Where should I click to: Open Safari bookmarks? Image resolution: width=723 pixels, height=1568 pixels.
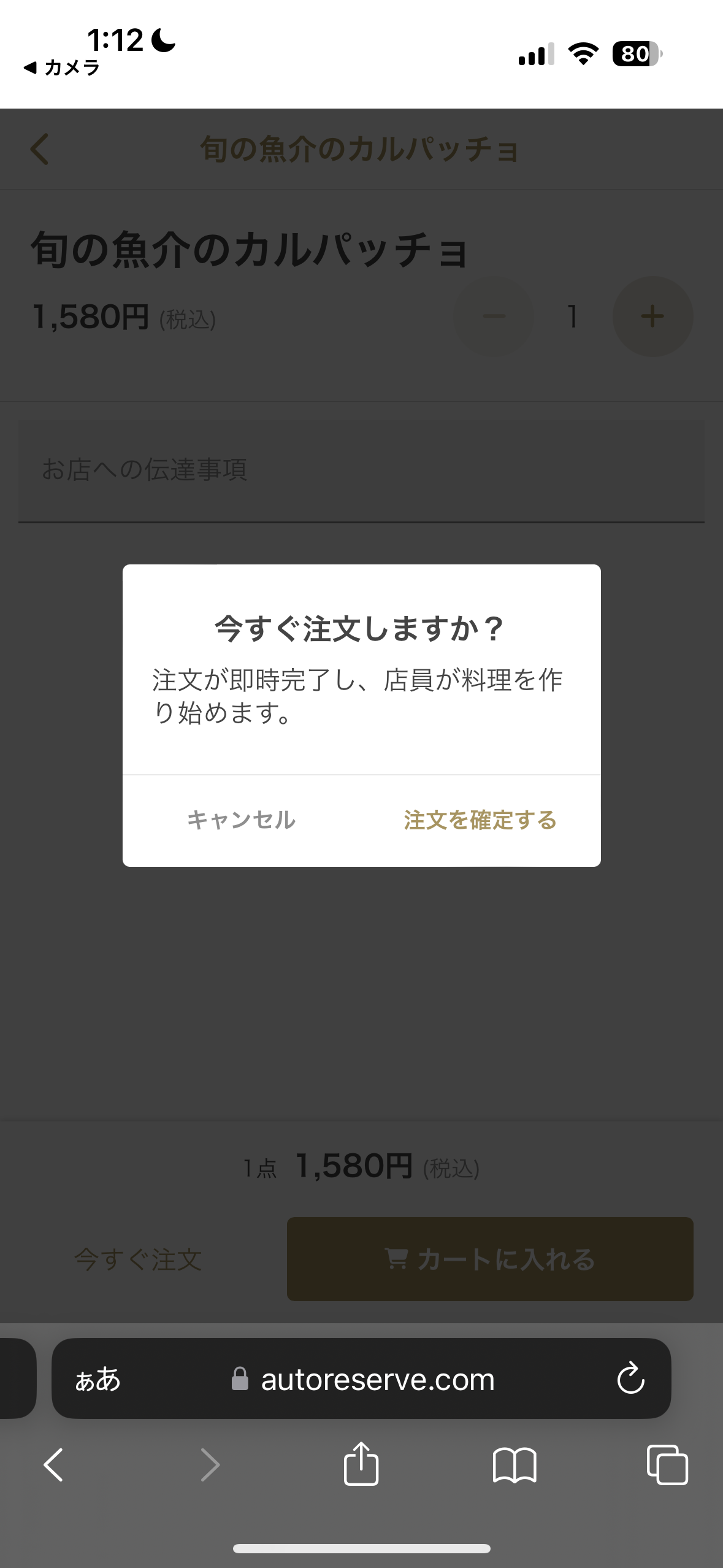515,1465
